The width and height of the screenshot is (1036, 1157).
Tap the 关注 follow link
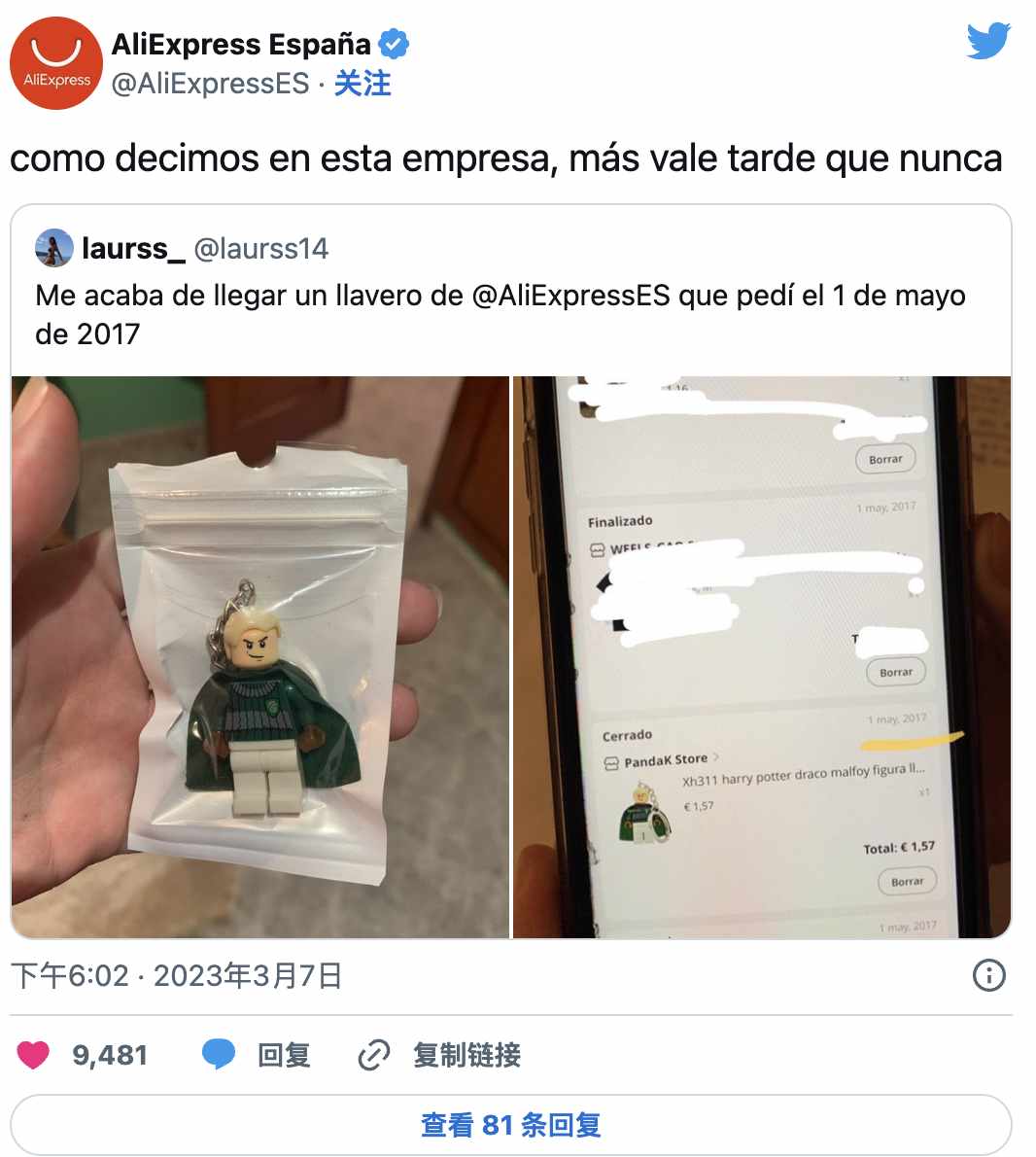point(362,84)
